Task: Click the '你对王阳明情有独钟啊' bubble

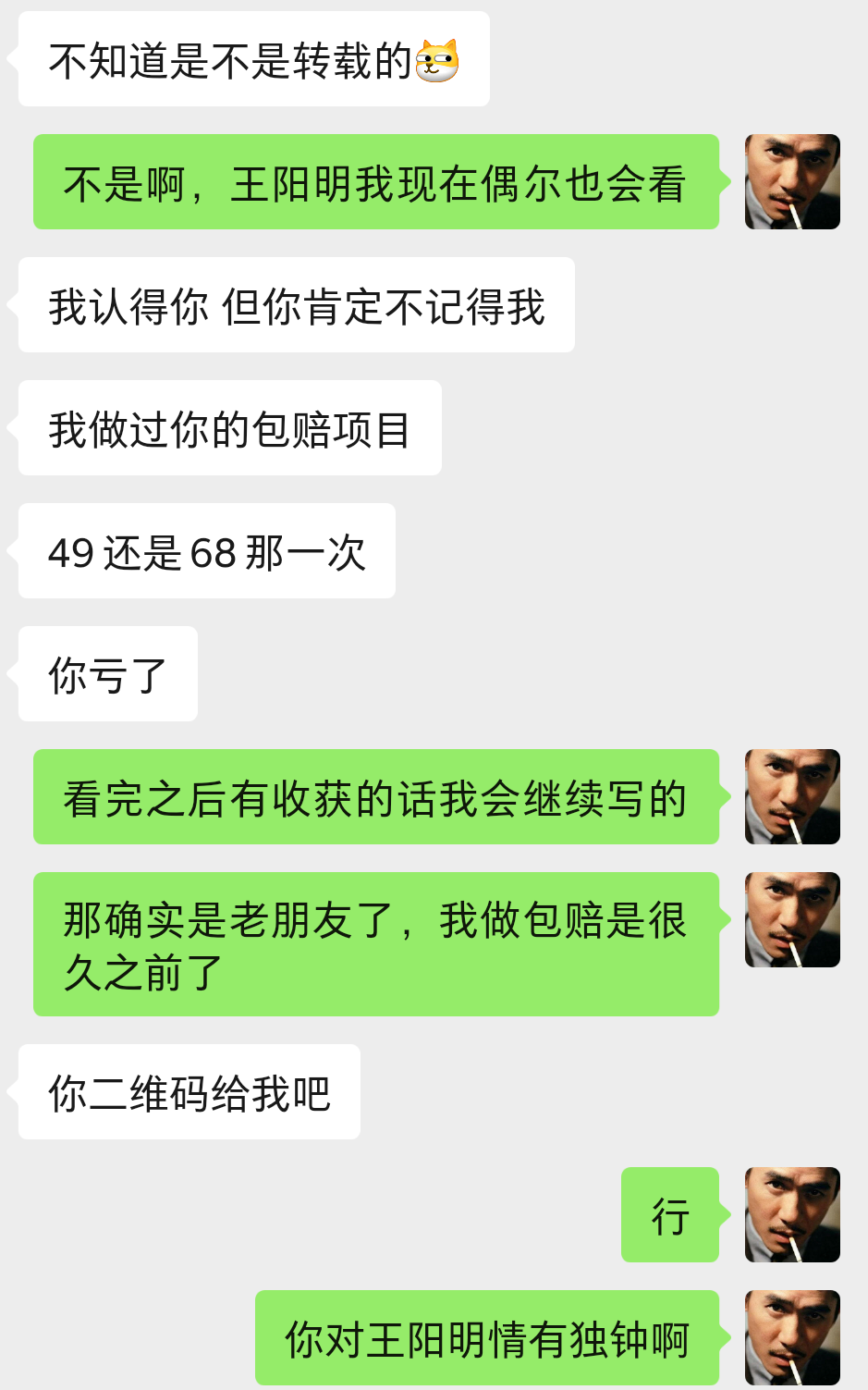Action: [487, 1338]
